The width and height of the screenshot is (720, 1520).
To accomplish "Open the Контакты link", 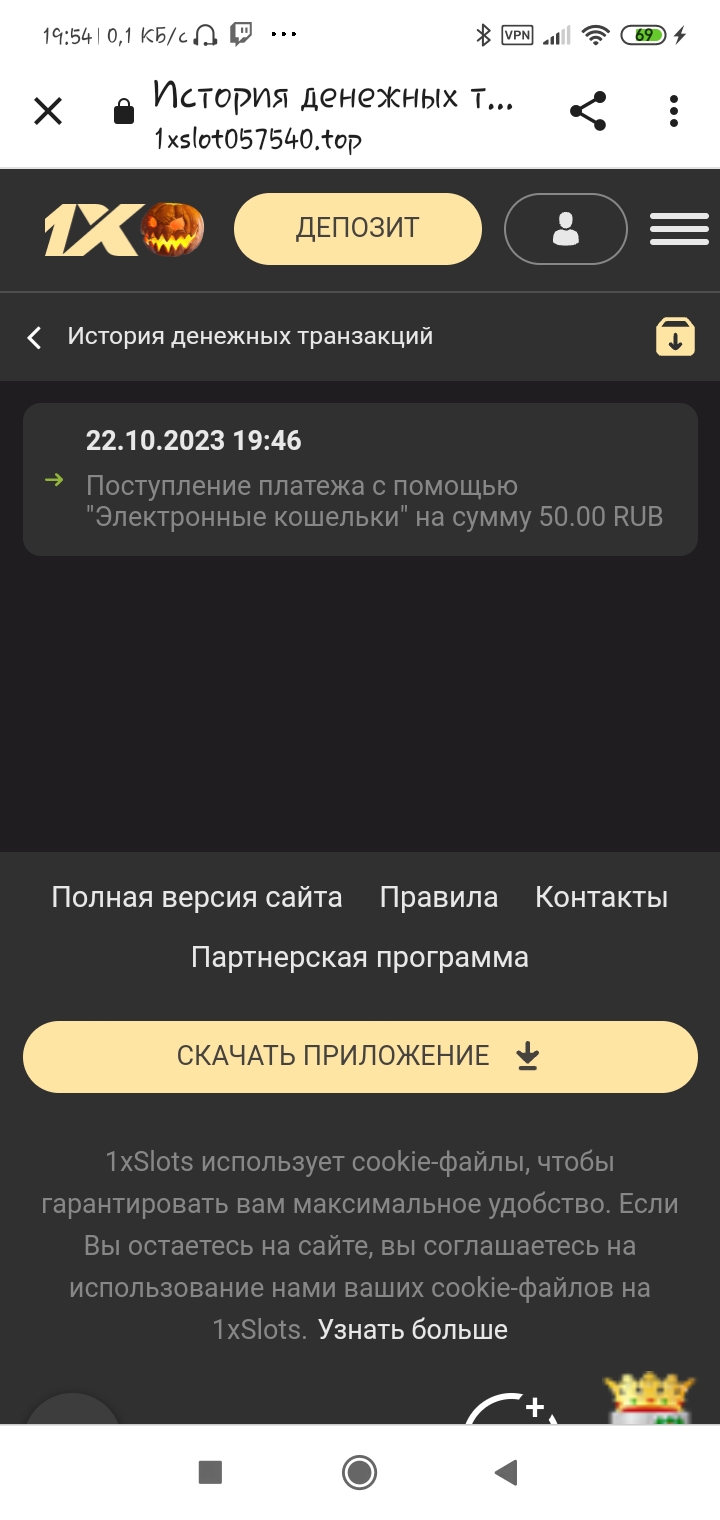I will click(601, 897).
